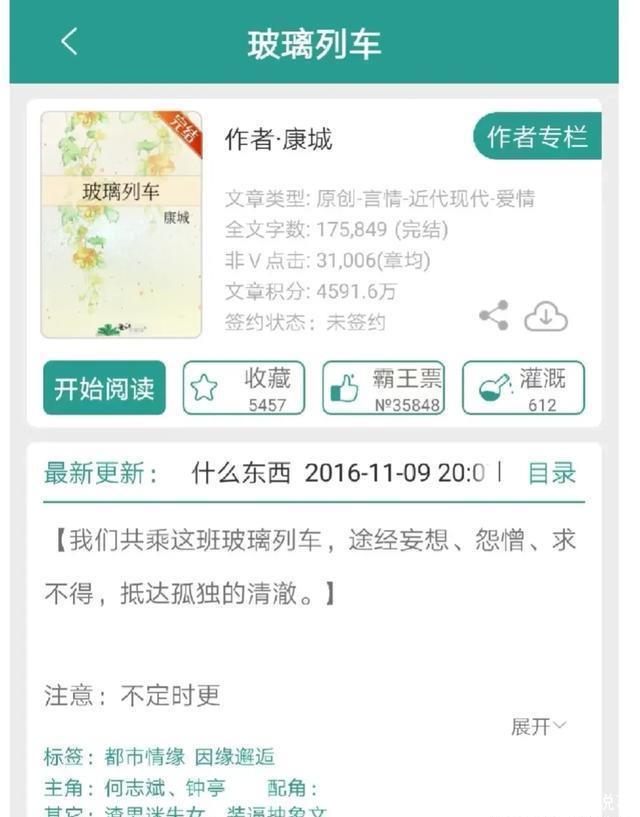The width and height of the screenshot is (640, 817).
Task: Share this novel
Action: click(x=493, y=316)
